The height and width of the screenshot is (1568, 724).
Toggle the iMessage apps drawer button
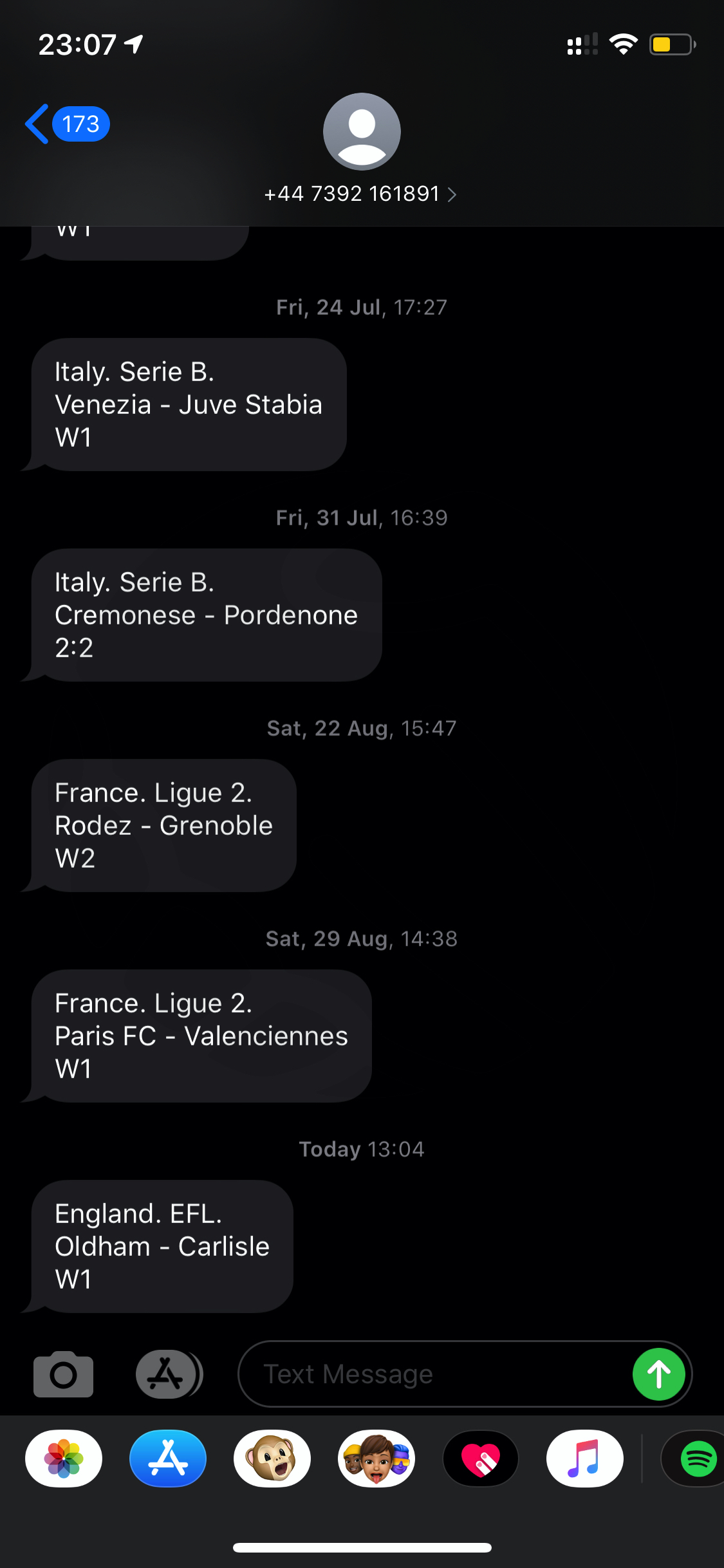pyautogui.click(x=169, y=1374)
